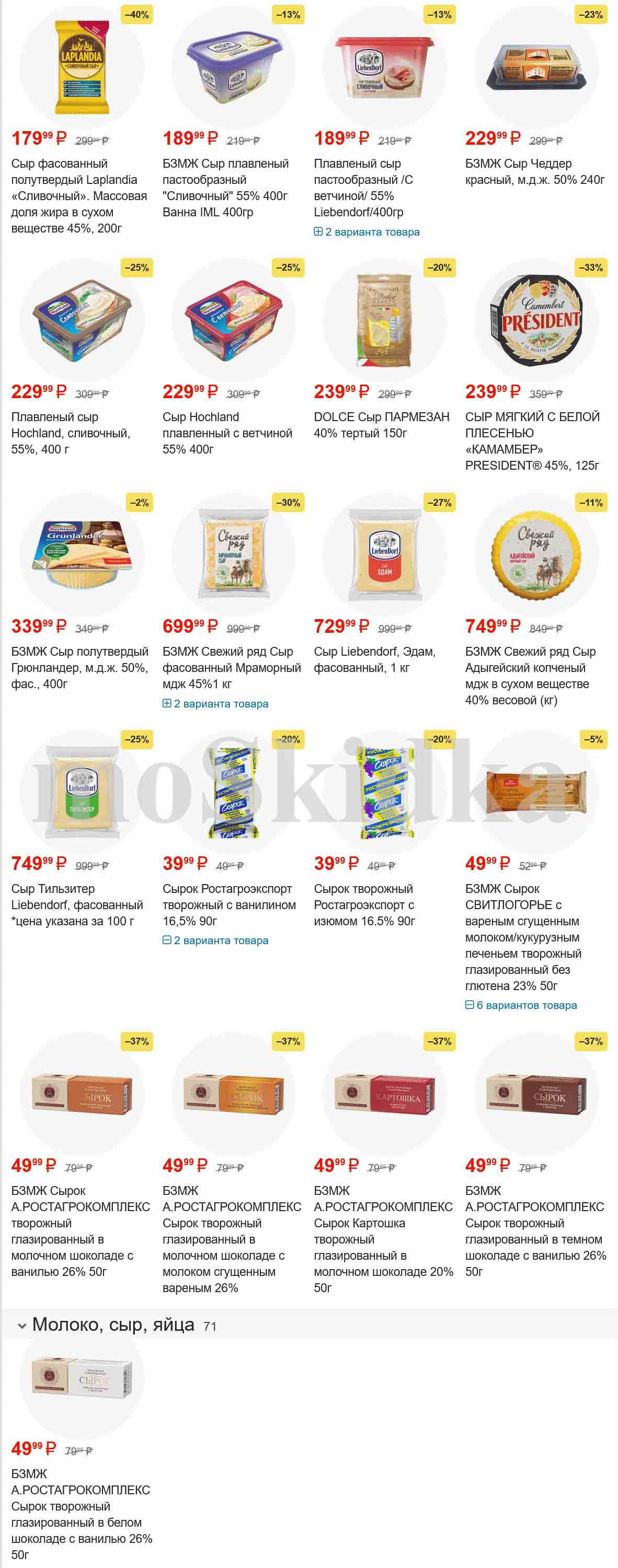Open Сыр Liebendorf Эдам 1 кг product
The image size is (618, 1568).
tap(374, 659)
